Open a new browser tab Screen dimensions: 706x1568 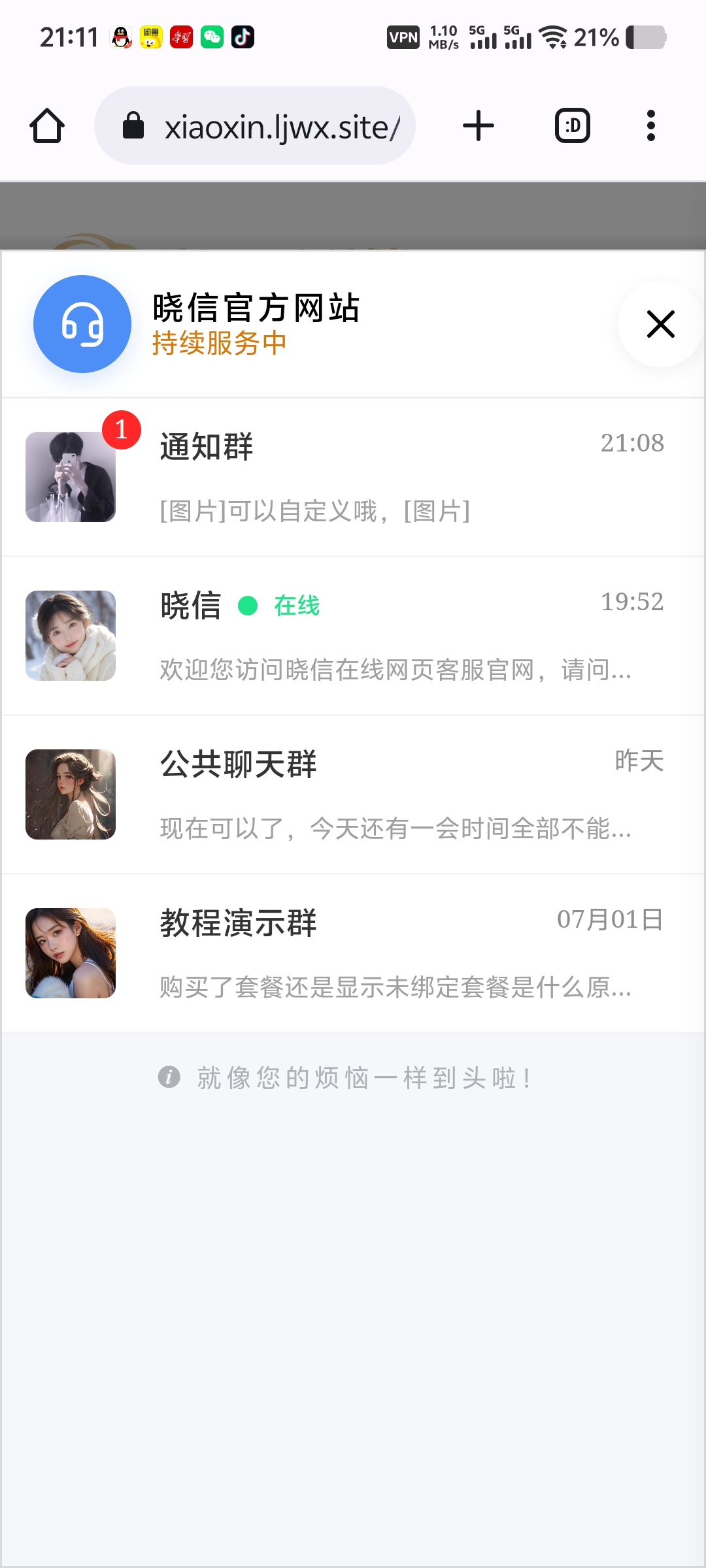[479, 125]
